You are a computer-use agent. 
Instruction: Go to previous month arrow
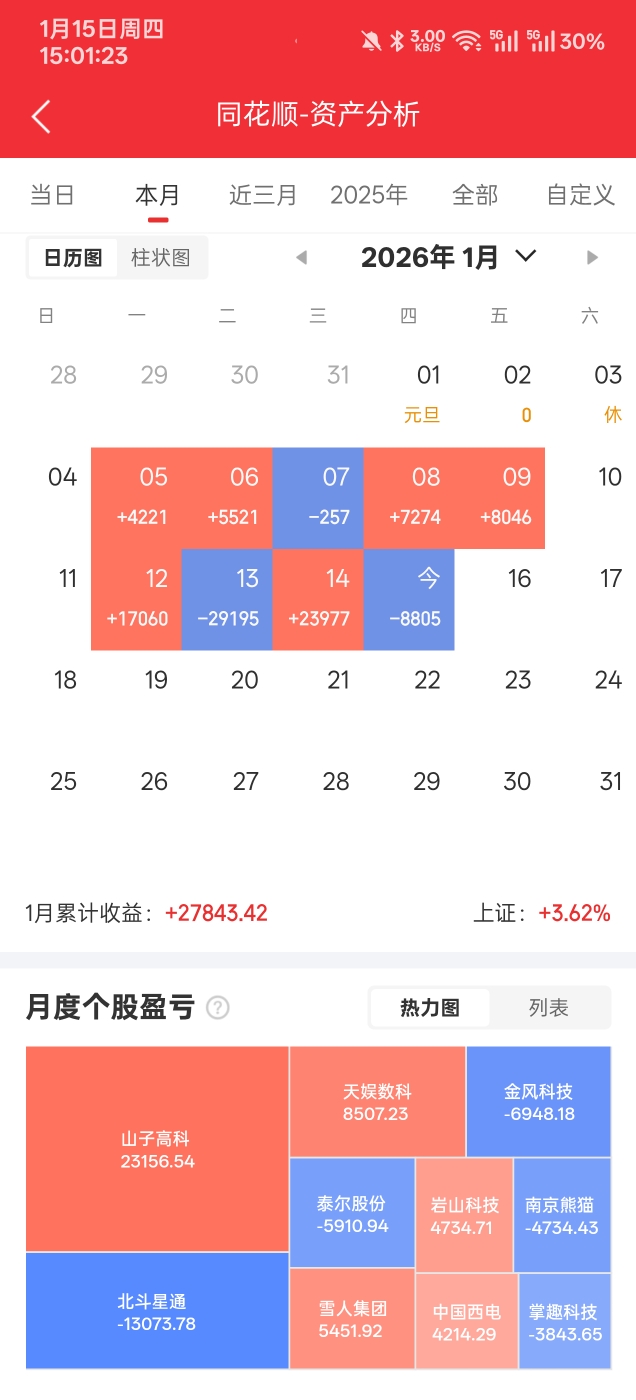pos(301,258)
